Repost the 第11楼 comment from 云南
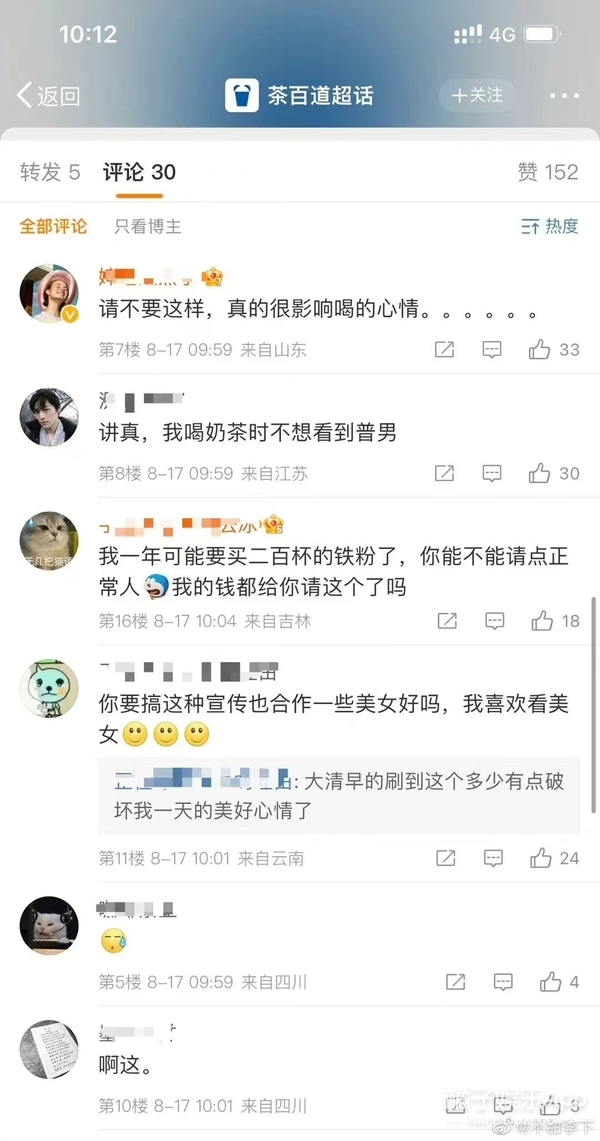The image size is (600, 1141). click(x=445, y=858)
